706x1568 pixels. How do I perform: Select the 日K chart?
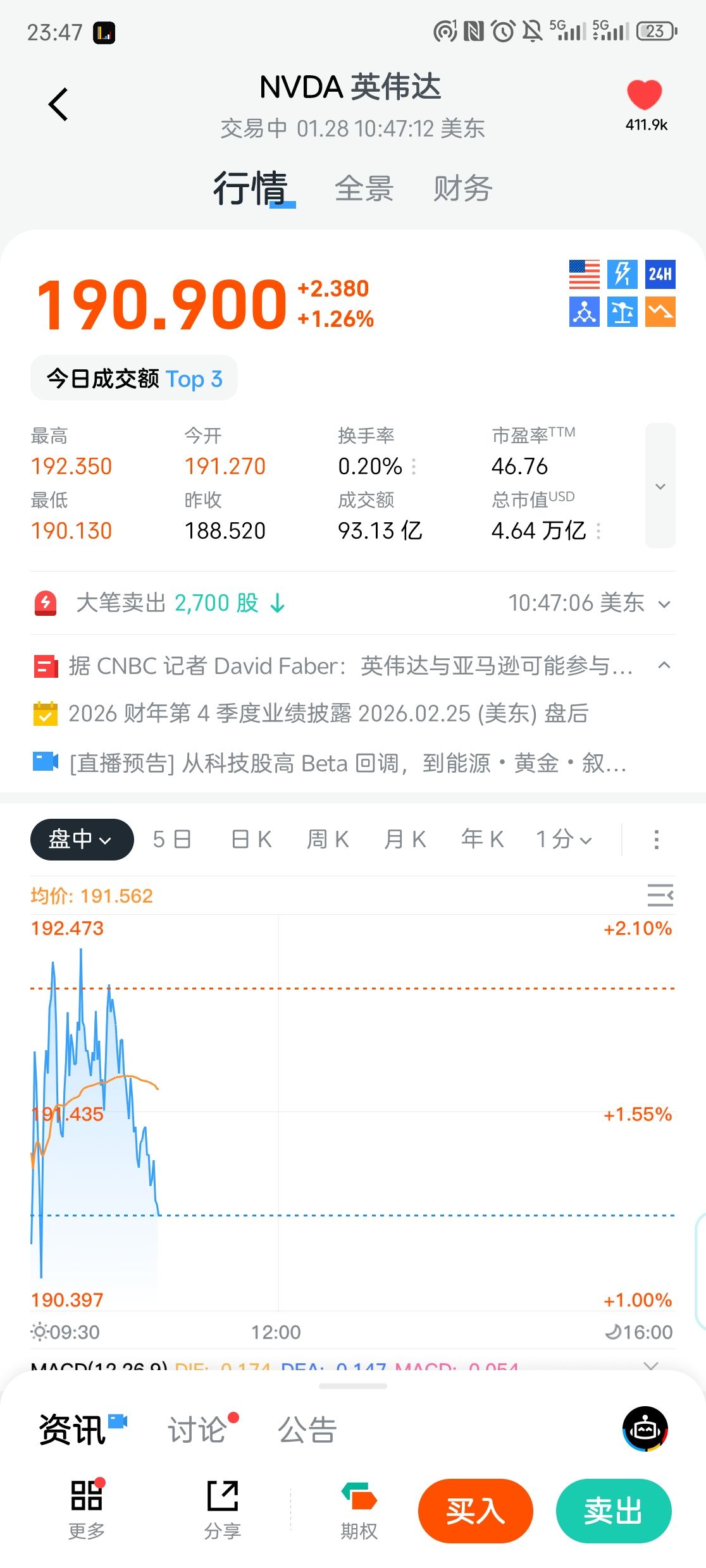pyautogui.click(x=251, y=840)
